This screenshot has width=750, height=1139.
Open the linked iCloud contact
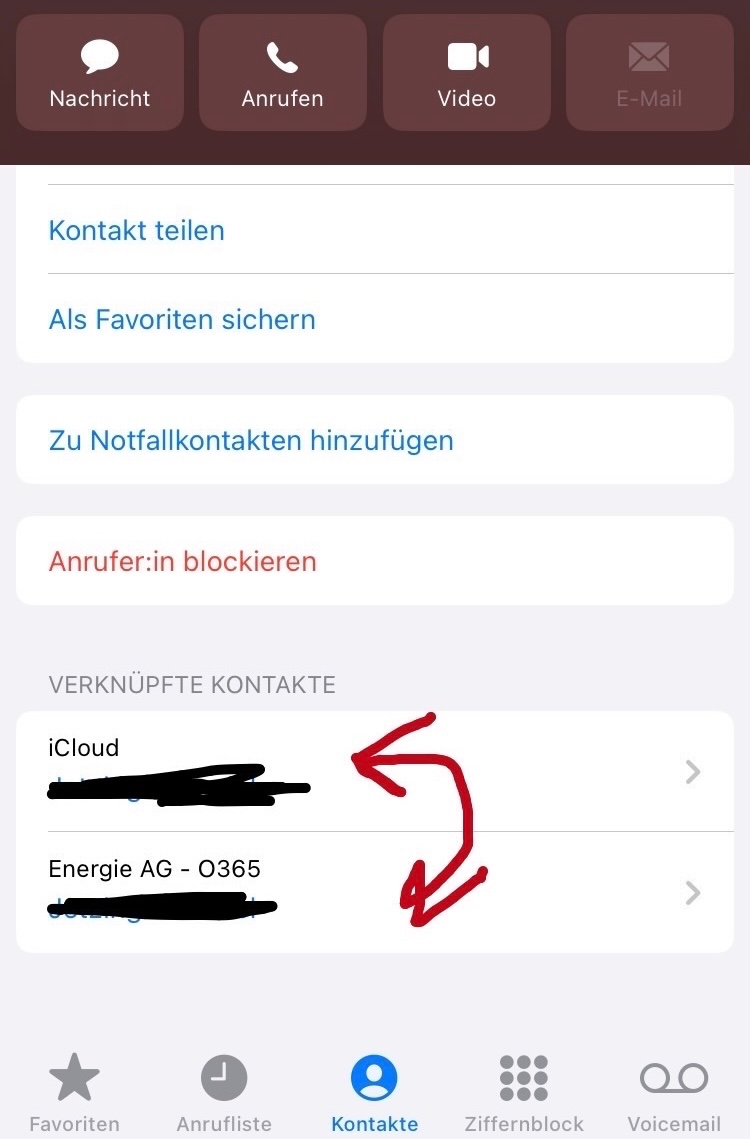(x=375, y=771)
